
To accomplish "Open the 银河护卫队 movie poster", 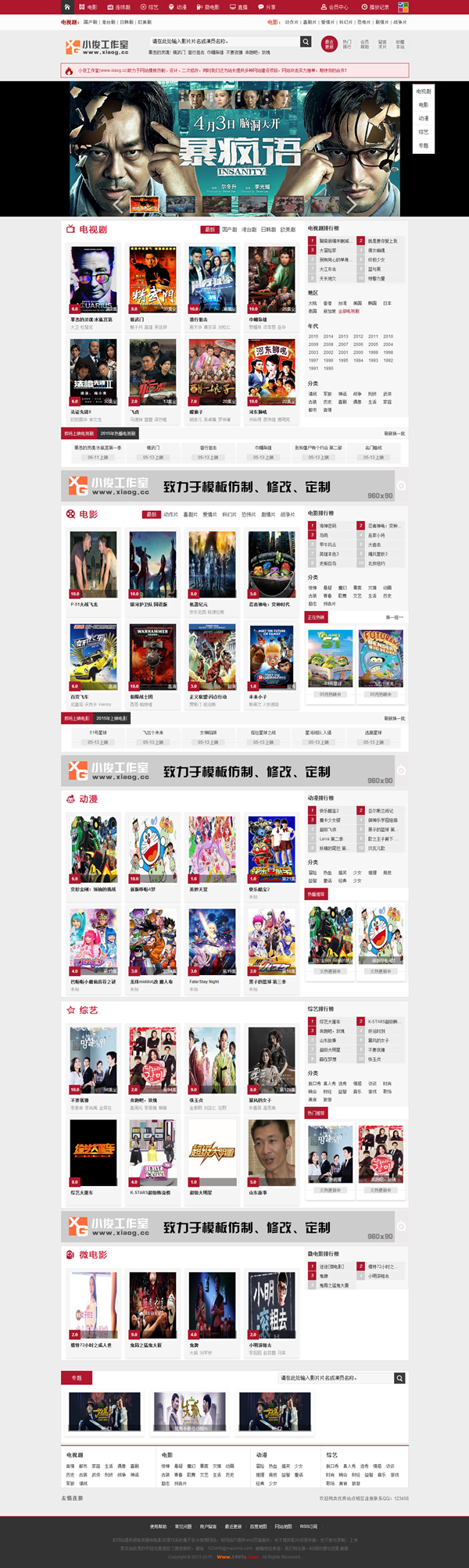I will coord(152,564).
